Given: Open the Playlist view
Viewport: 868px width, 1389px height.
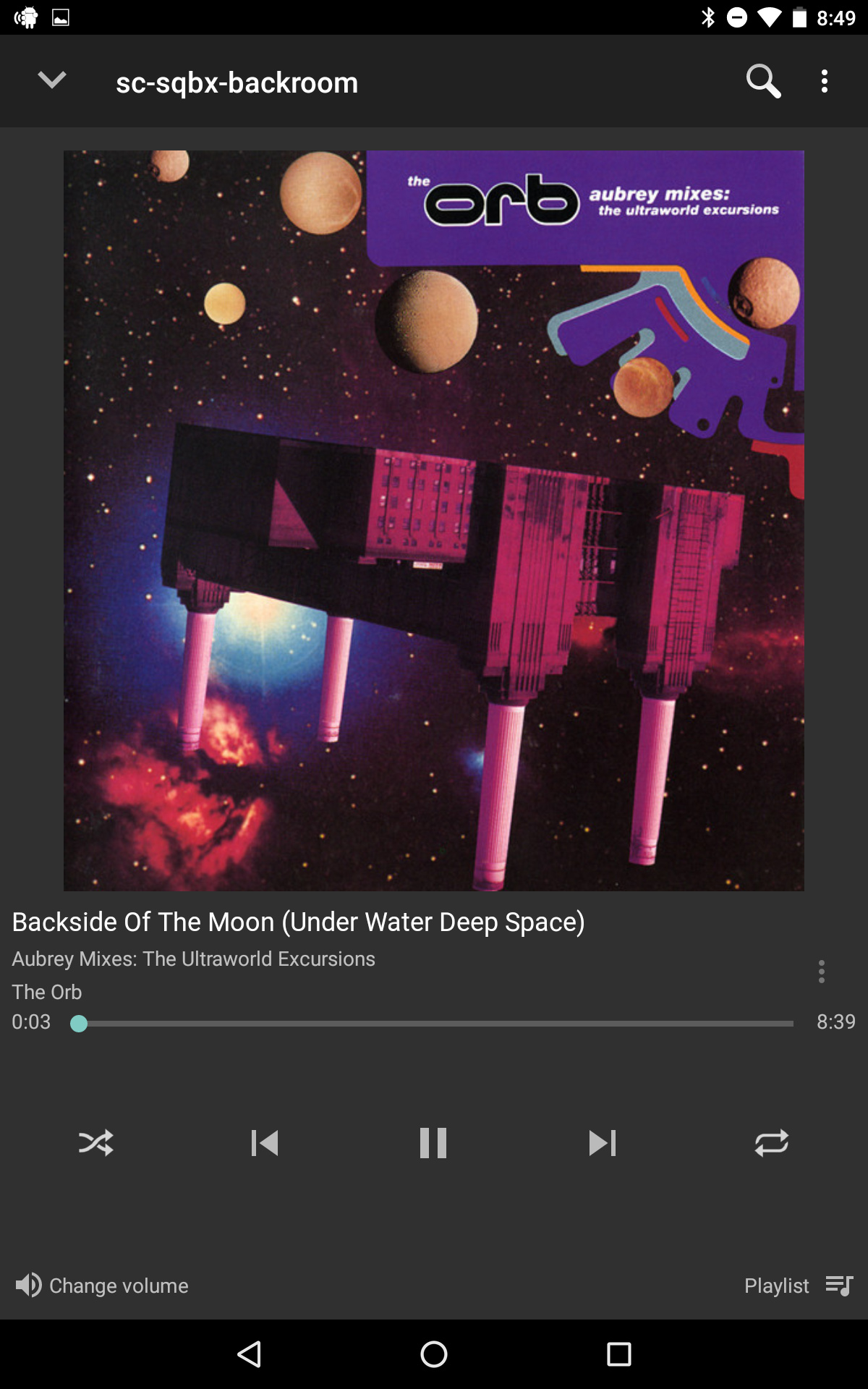Looking at the screenshot, I should pos(799,1286).
